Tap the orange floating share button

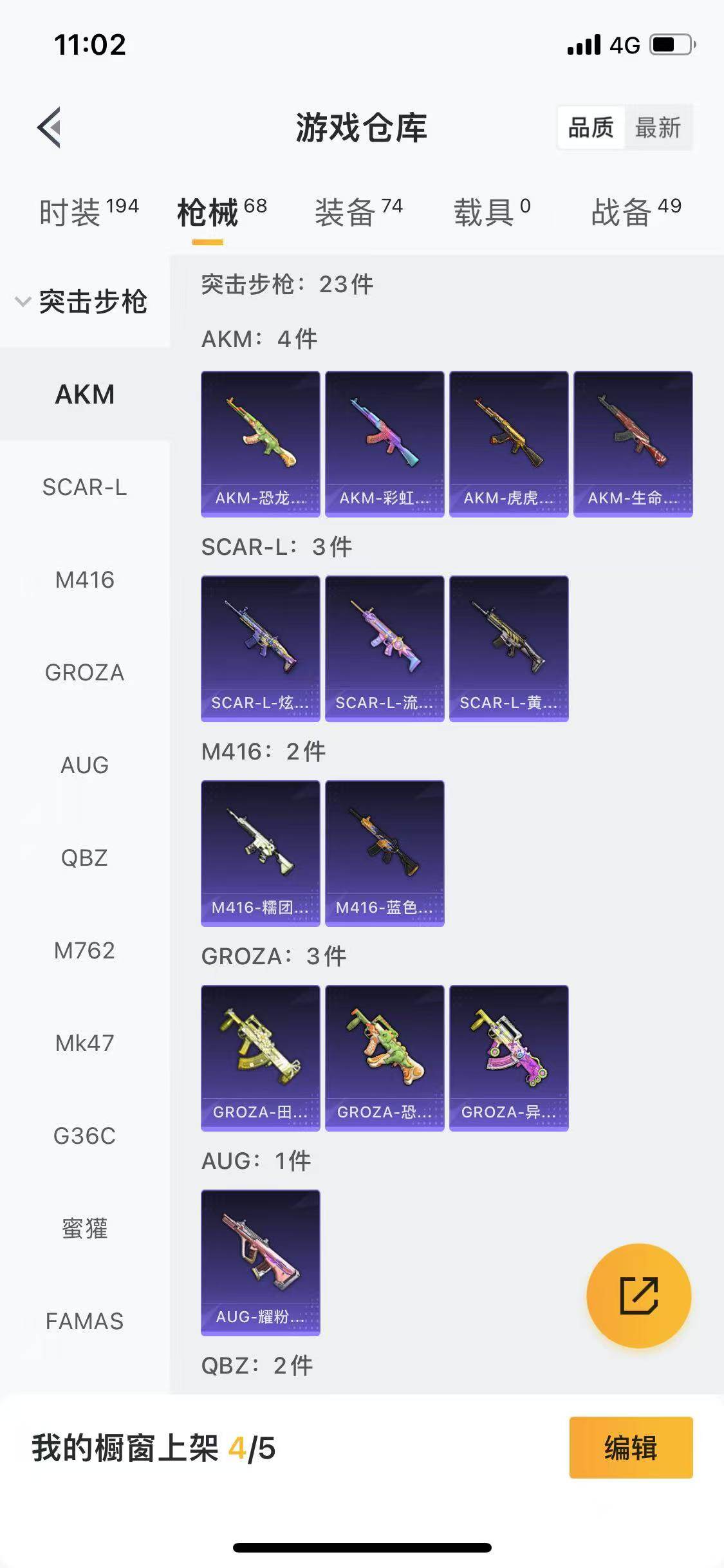(x=638, y=1296)
